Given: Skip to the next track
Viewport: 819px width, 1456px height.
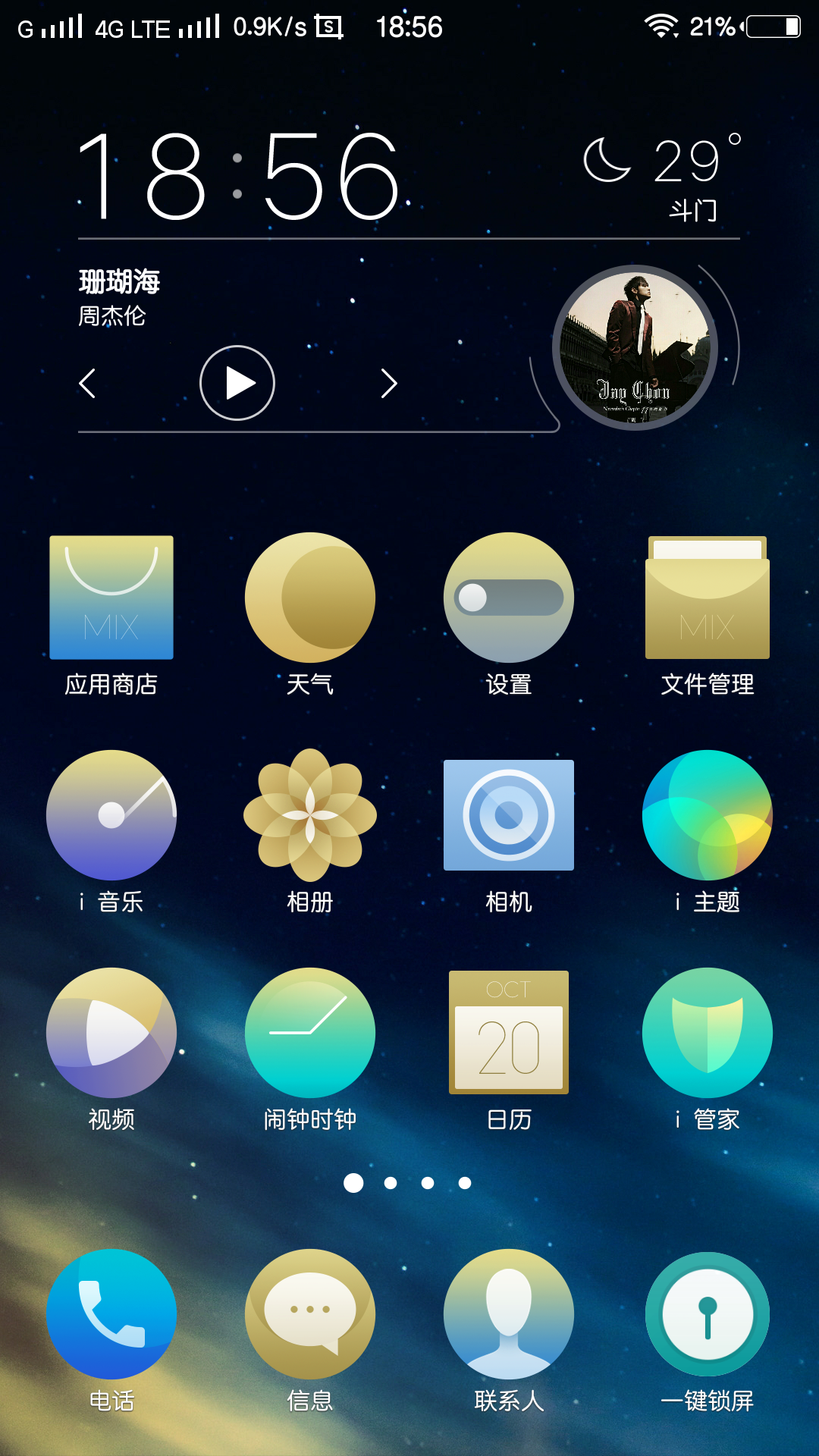Looking at the screenshot, I should click(388, 383).
